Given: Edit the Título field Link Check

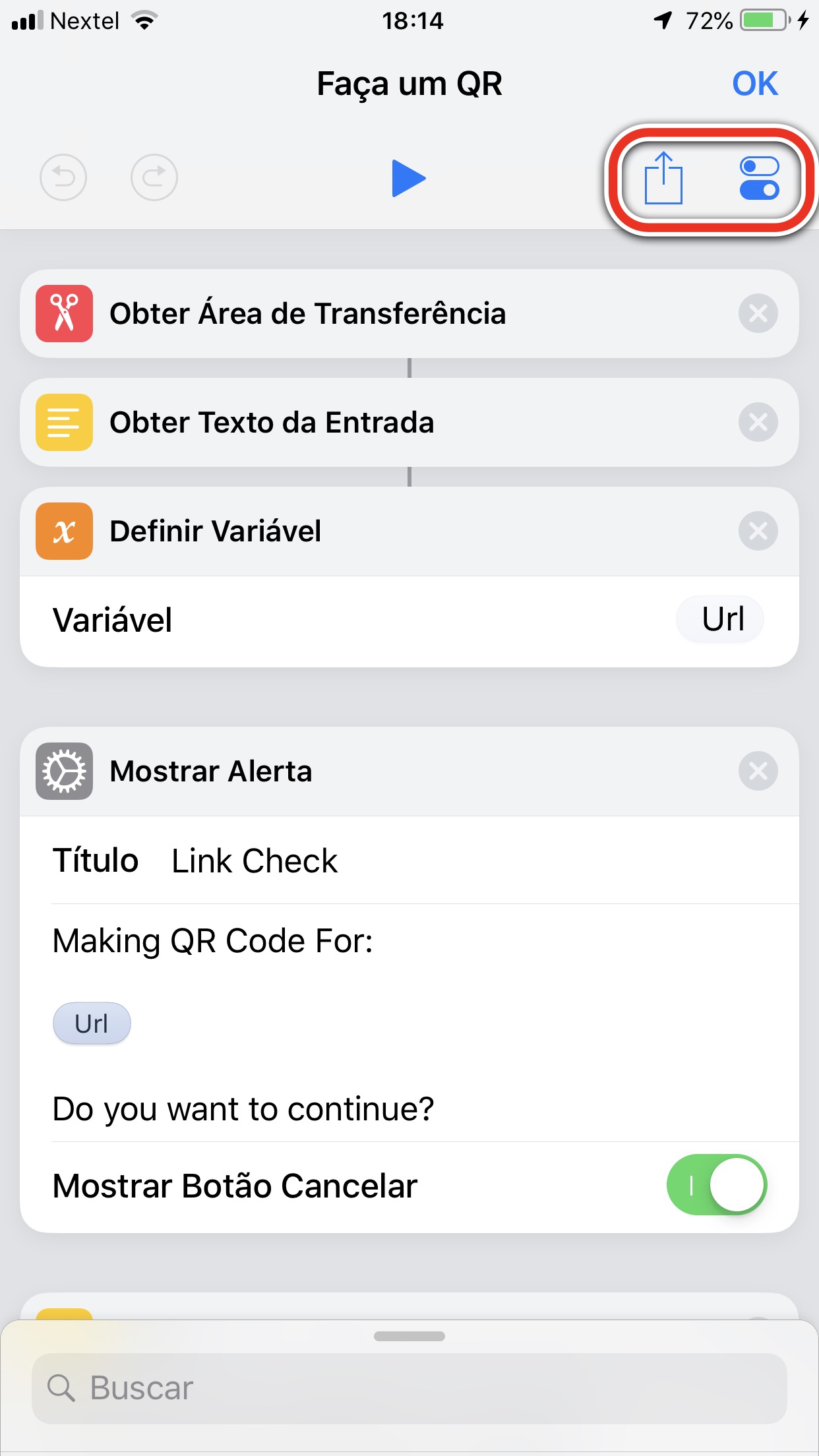Looking at the screenshot, I should [255, 861].
